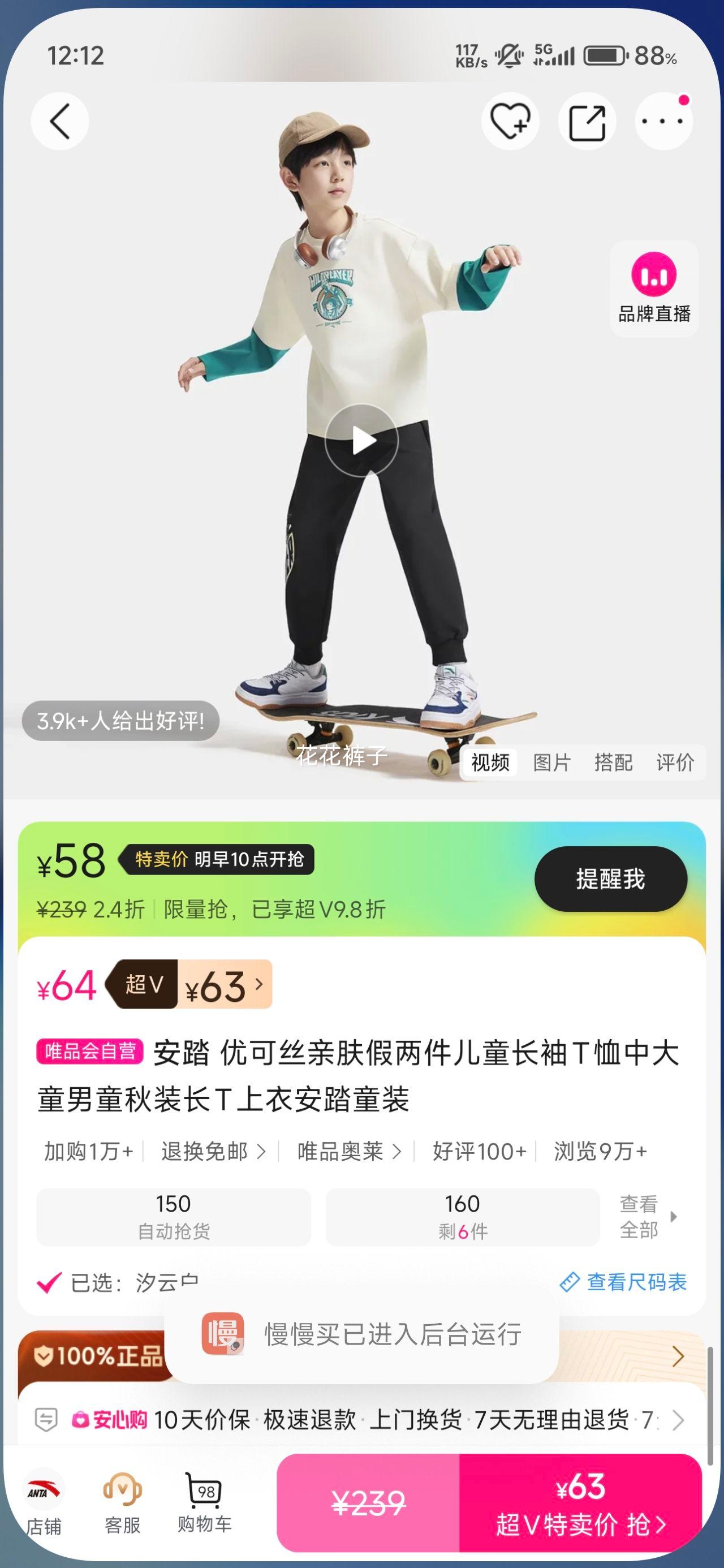Open the 唯品奥莱 link
This screenshot has height=1568, width=724.
tap(349, 1151)
